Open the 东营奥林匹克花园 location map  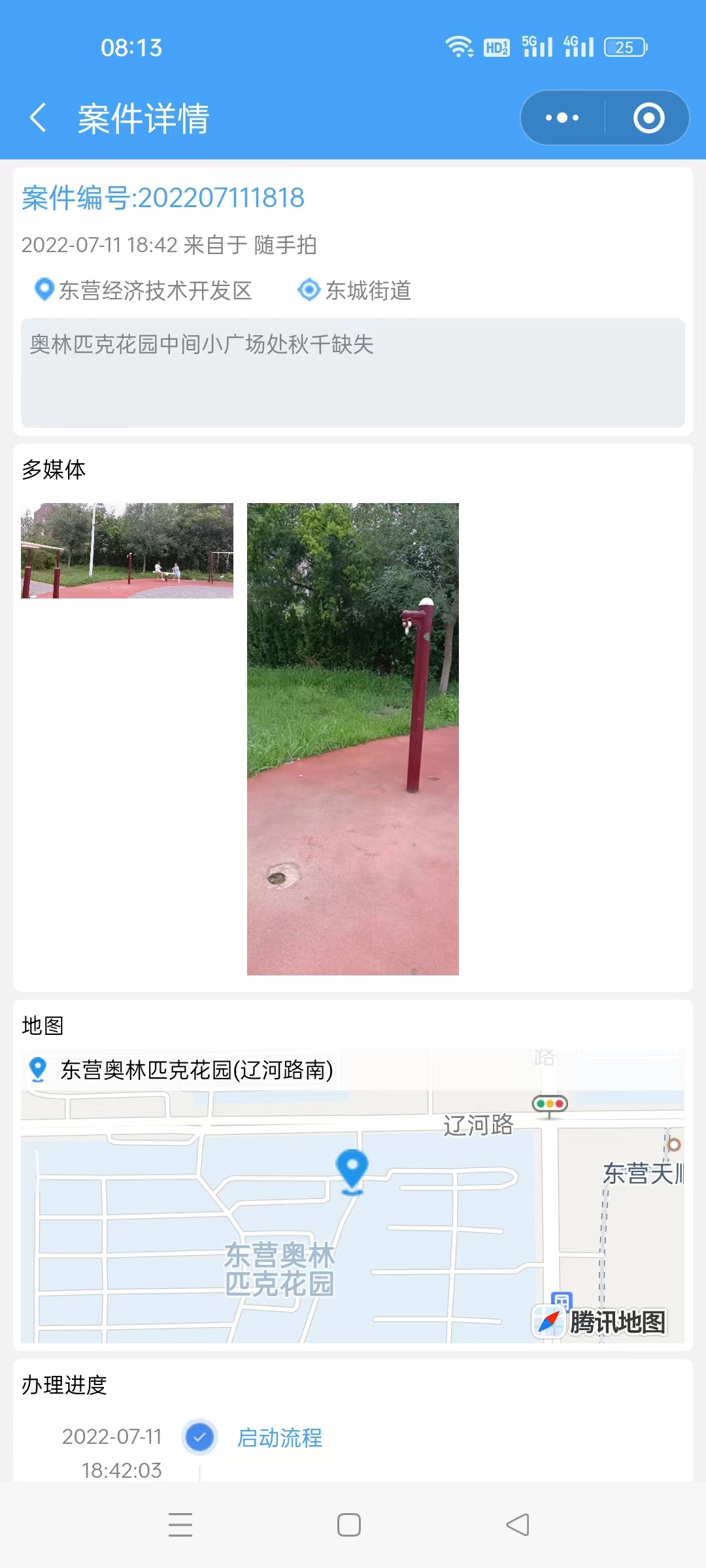[353, 1196]
